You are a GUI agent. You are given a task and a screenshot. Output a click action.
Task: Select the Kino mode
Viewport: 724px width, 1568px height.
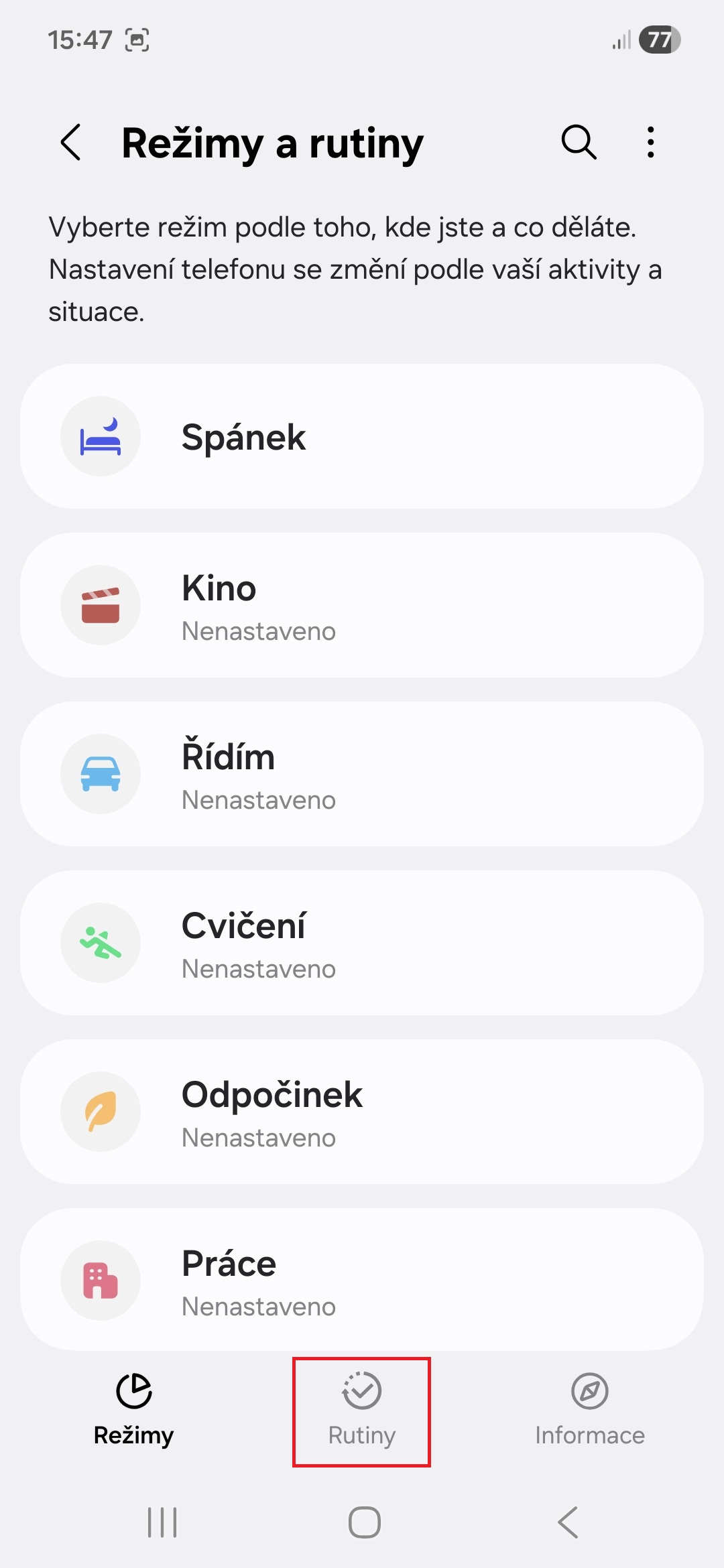tap(362, 606)
